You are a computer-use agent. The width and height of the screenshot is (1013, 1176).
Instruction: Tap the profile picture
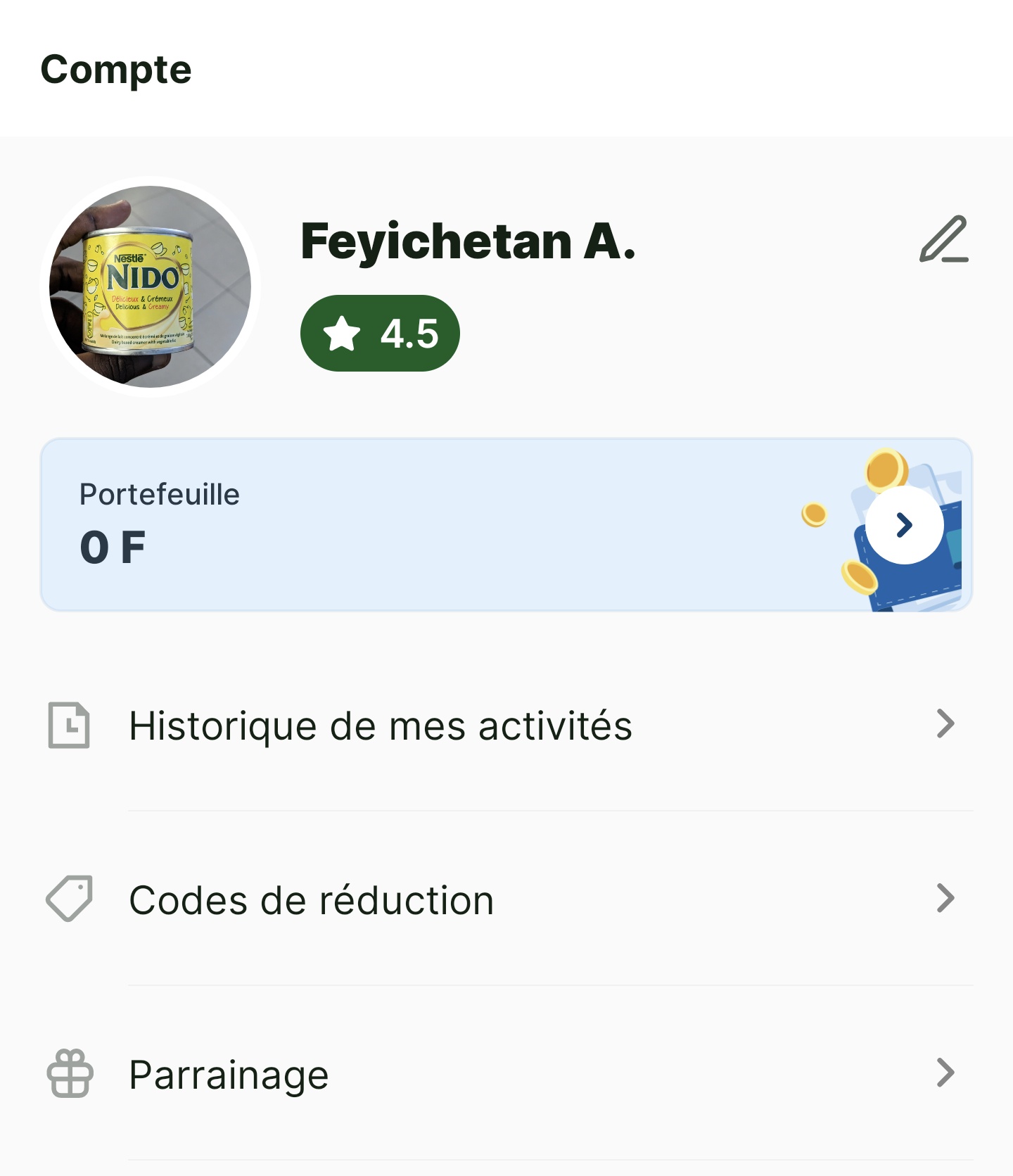point(151,286)
